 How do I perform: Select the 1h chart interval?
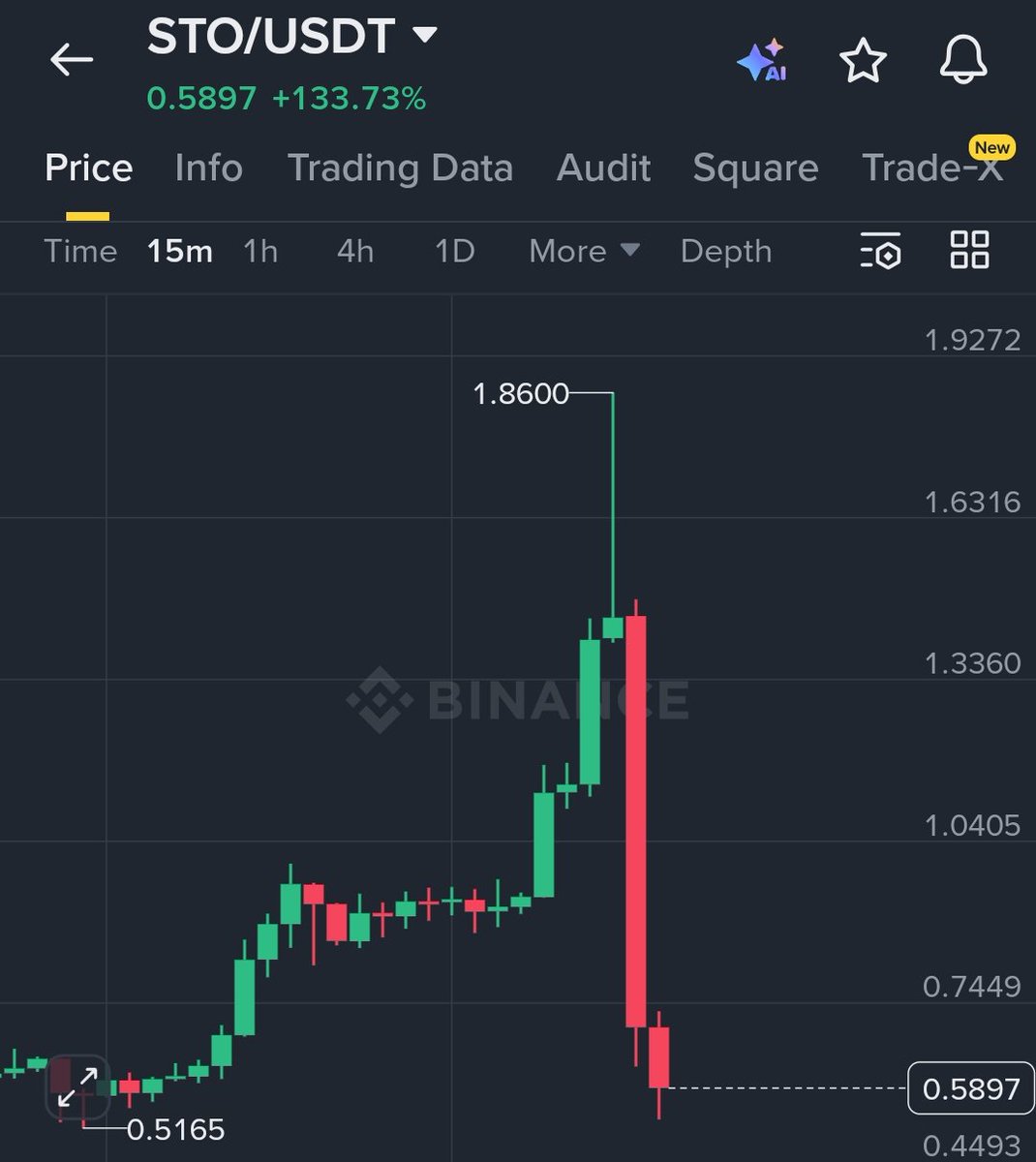(x=260, y=252)
